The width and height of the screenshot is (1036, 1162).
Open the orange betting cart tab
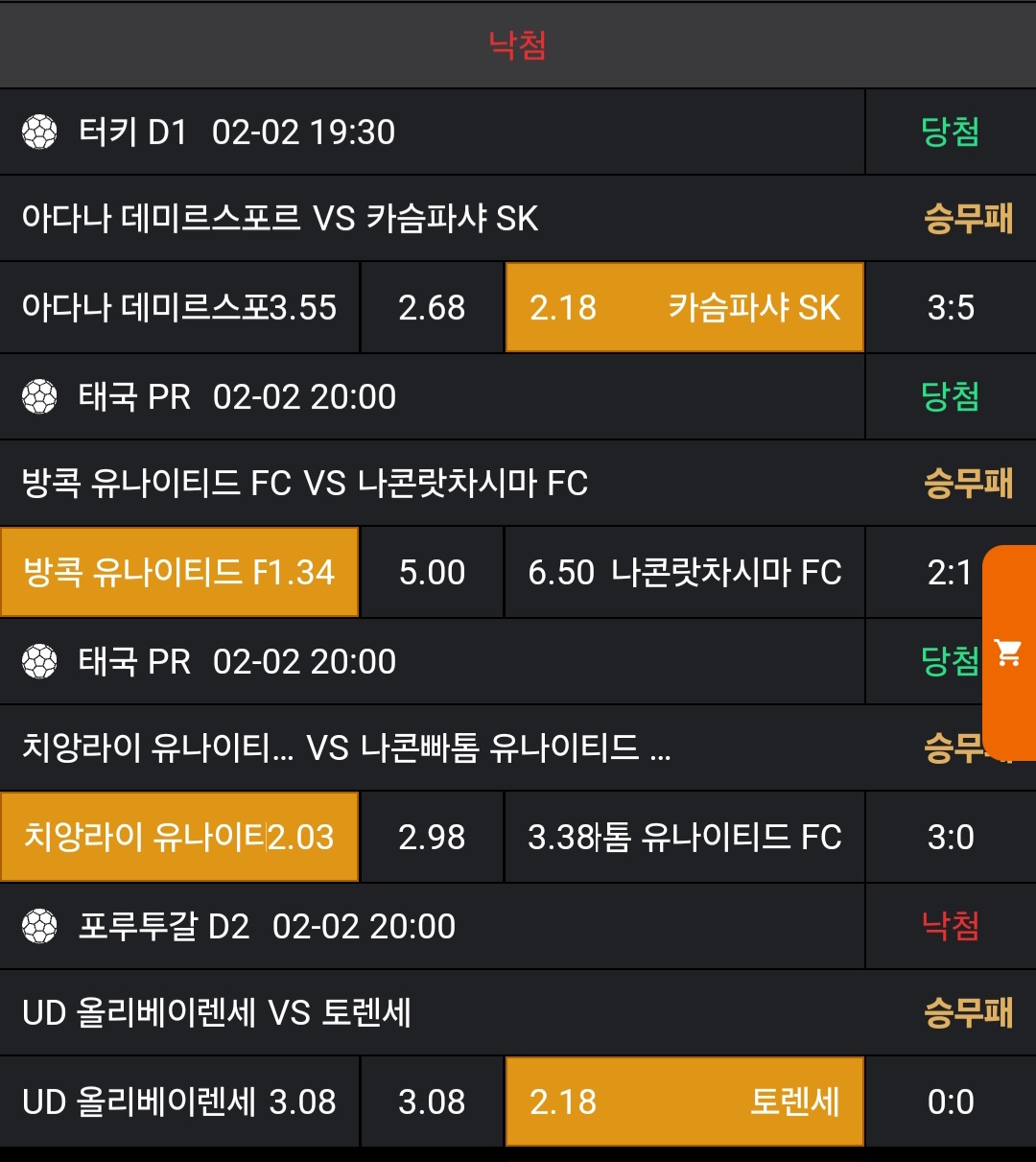(1009, 652)
